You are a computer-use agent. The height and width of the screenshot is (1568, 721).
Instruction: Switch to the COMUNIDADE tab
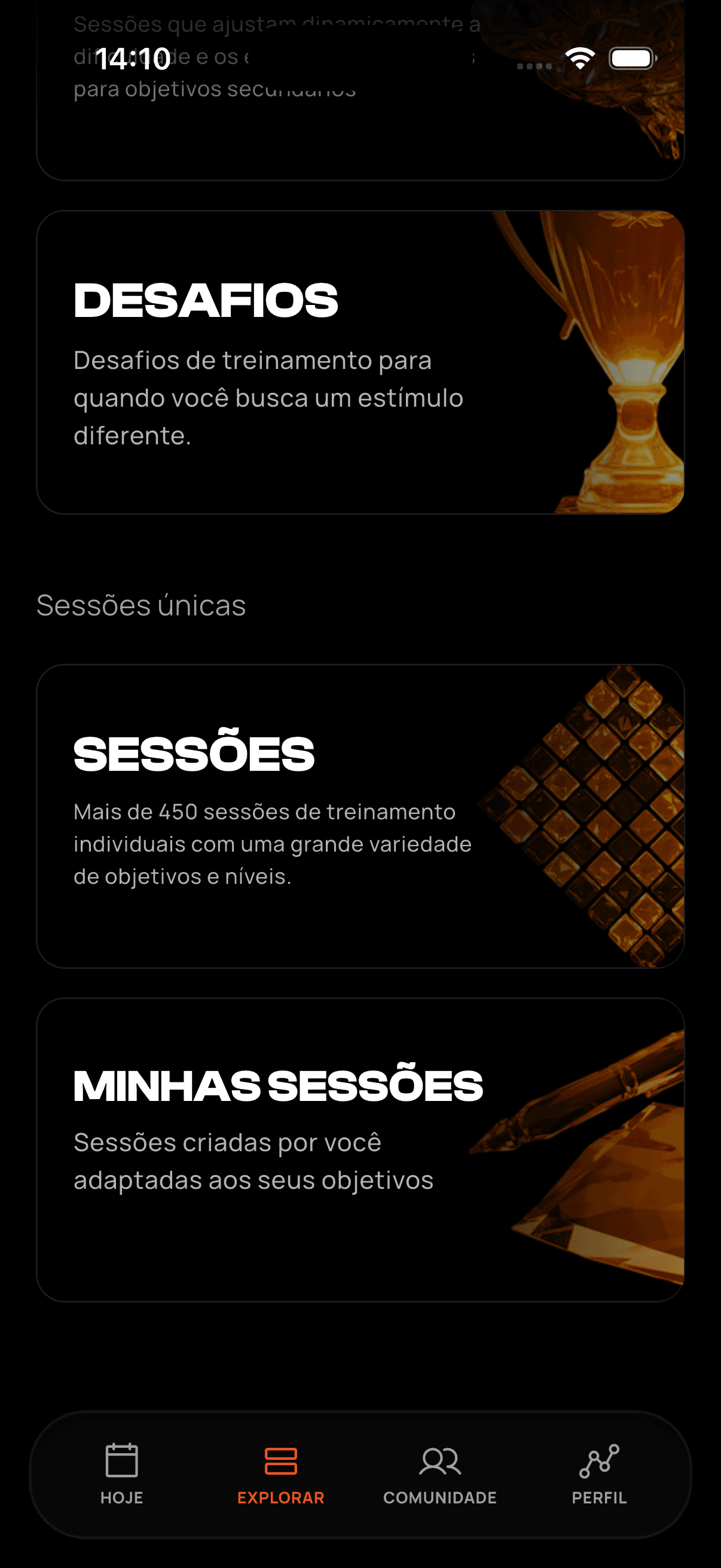point(439,1499)
